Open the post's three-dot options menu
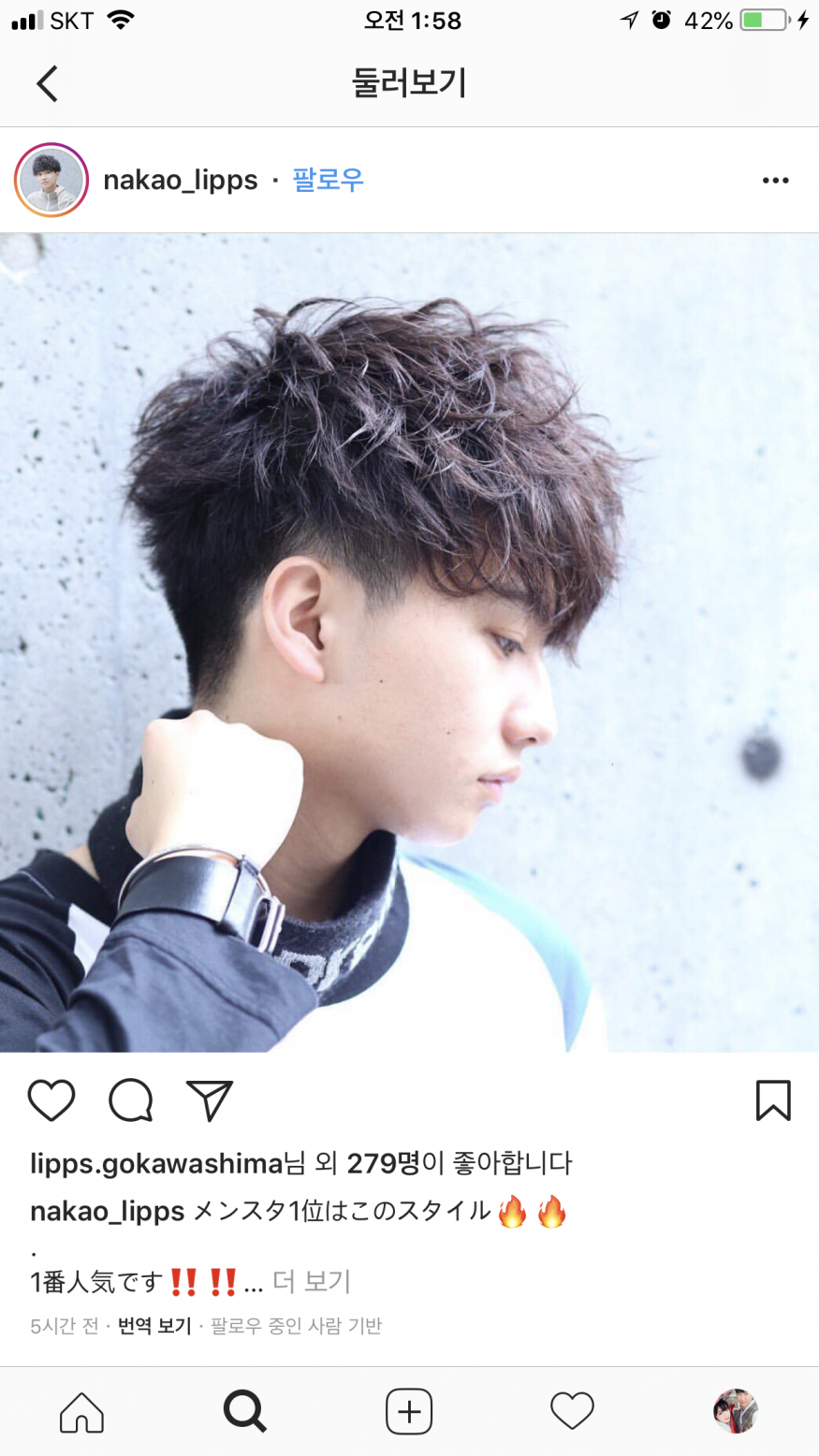819x1456 pixels. point(775,181)
